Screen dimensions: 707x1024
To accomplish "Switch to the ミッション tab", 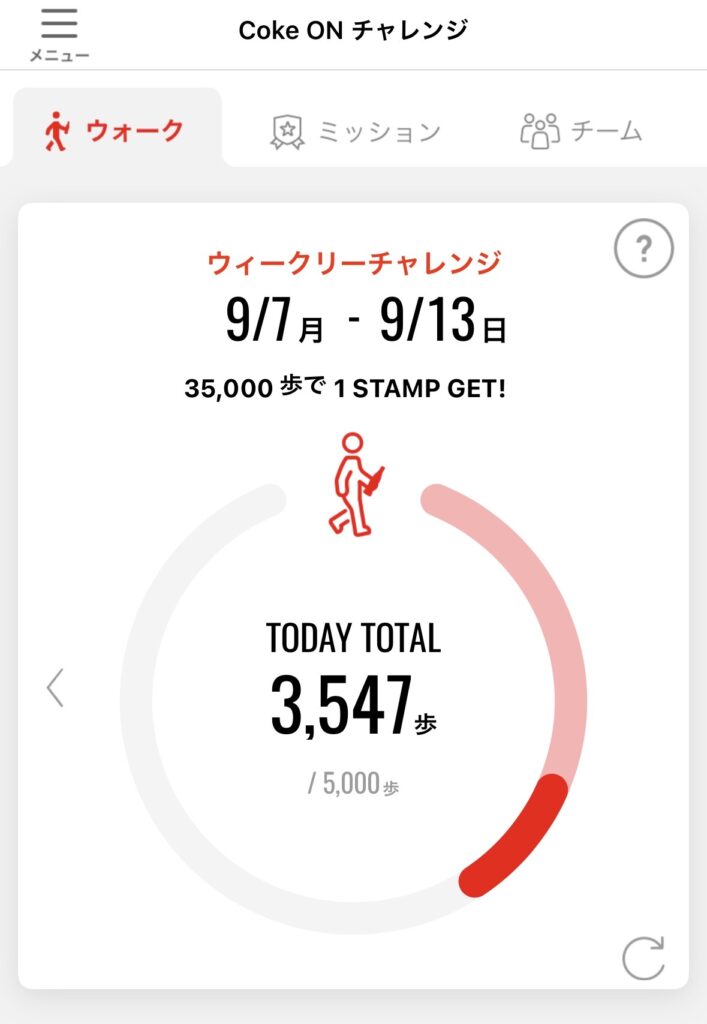I will (x=356, y=131).
